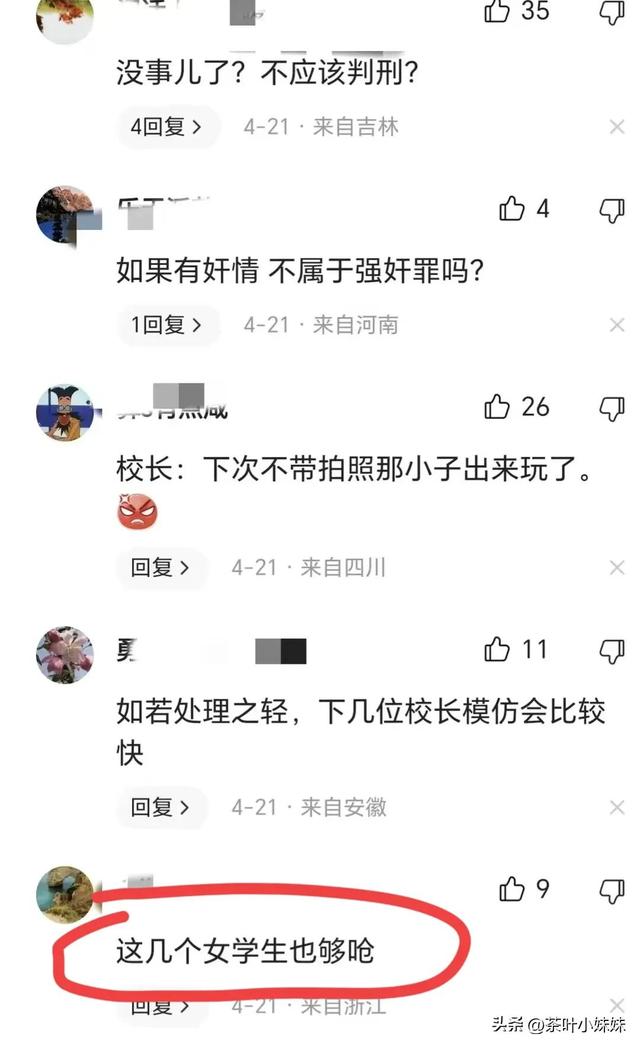Screen dimensions: 640x1047
Task: Reply to the comment from 安徽
Action: [160, 807]
